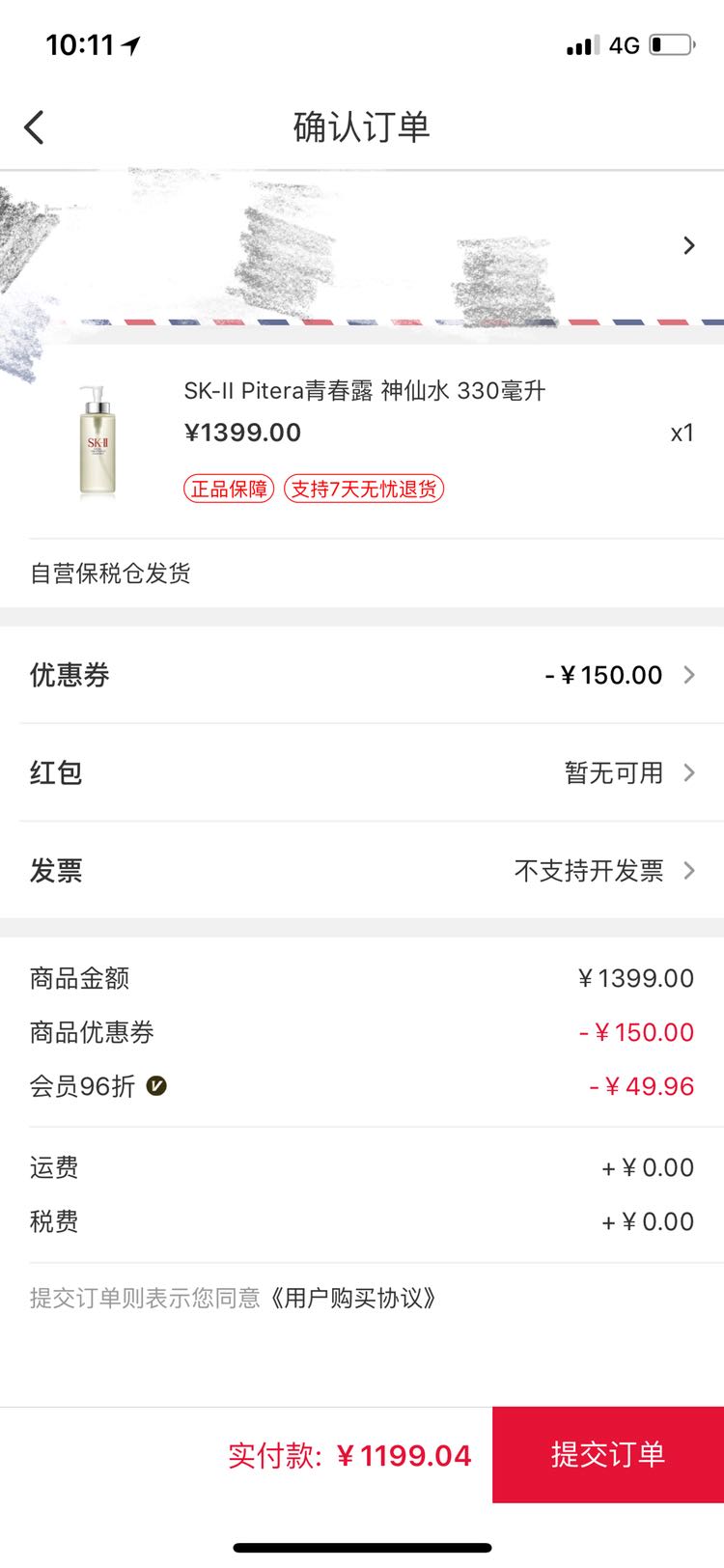Tap the 会员96折 membership badge icon
This screenshot has width=724, height=1568.
[x=157, y=1085]
